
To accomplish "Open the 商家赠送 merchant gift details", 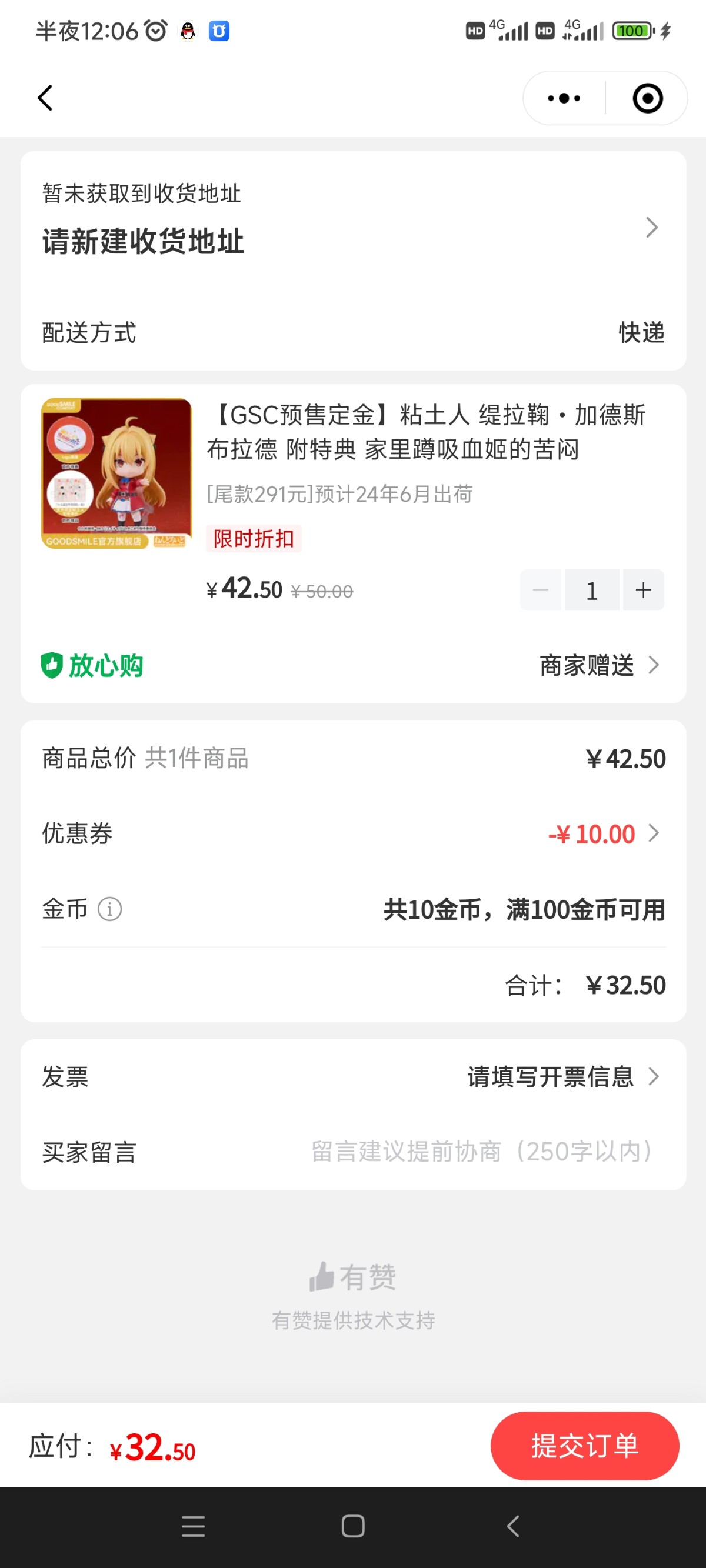I will (599, 665).
